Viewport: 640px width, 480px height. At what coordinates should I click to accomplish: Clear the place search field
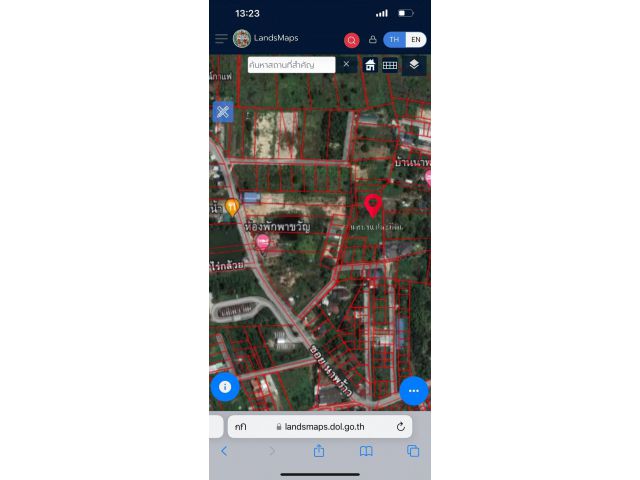click(x=346, y=64)
